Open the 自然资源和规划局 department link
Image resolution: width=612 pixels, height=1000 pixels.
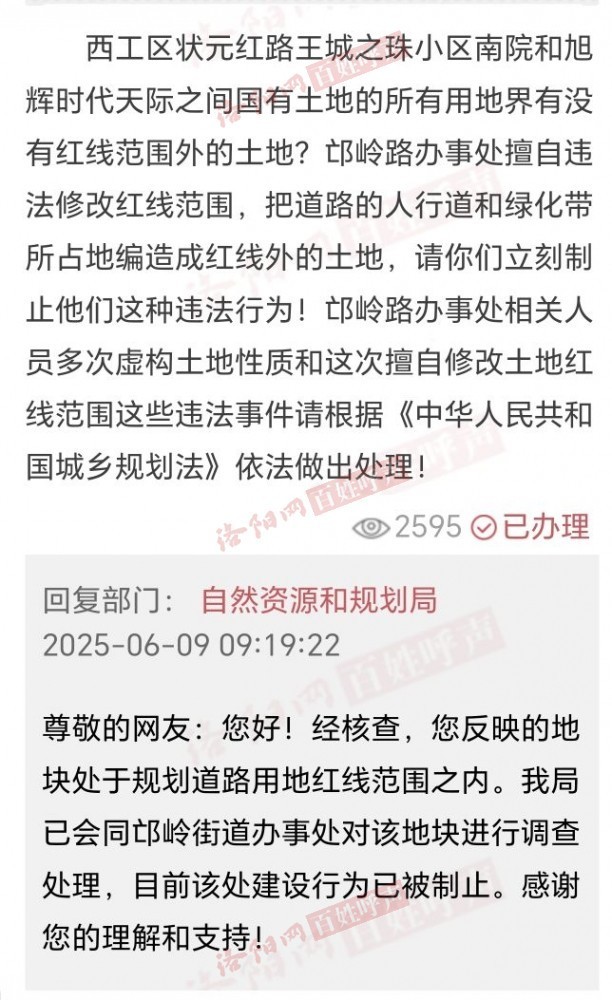pos(319,600)
